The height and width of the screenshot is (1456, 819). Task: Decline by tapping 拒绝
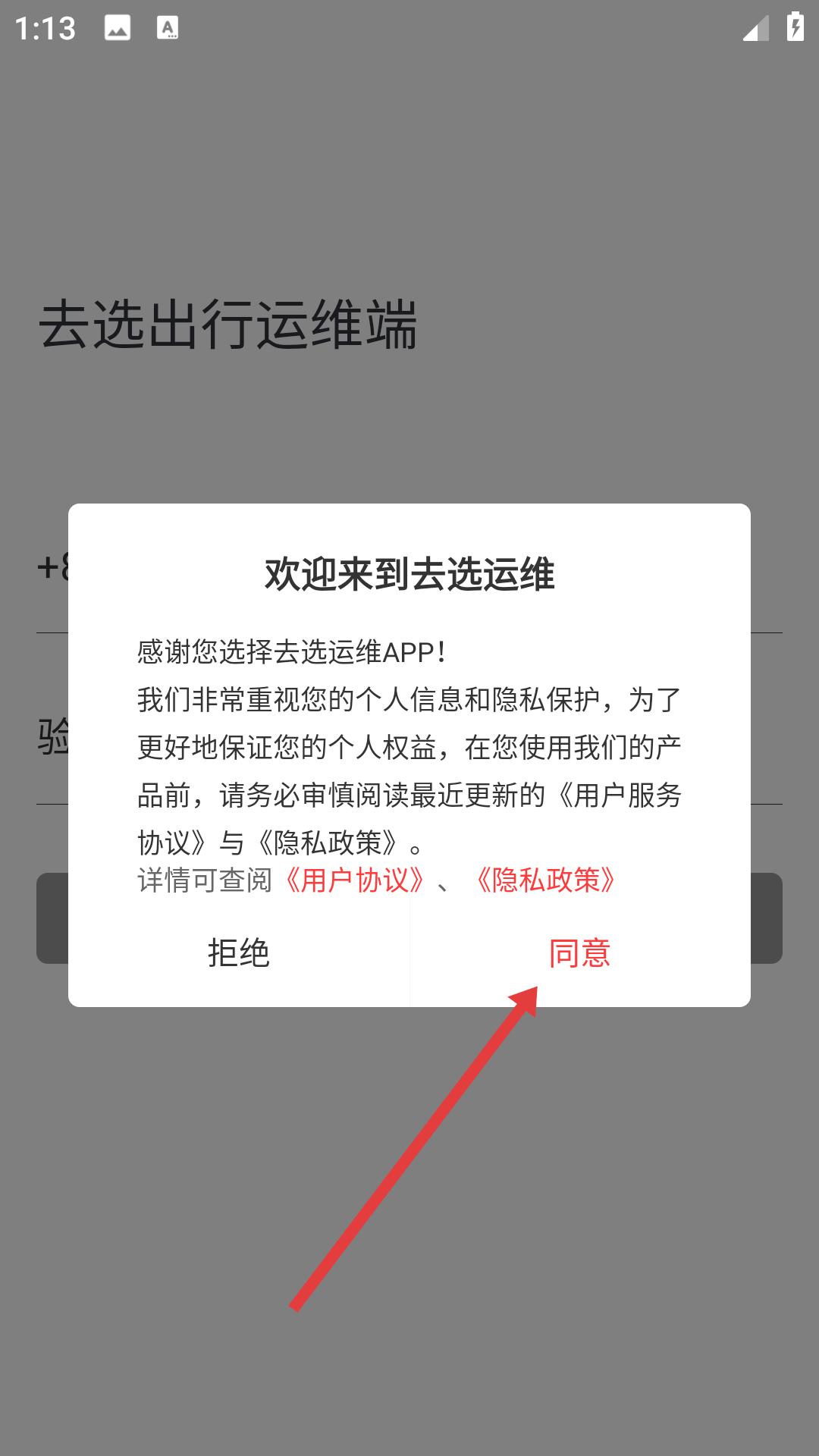tap(239, 953)
